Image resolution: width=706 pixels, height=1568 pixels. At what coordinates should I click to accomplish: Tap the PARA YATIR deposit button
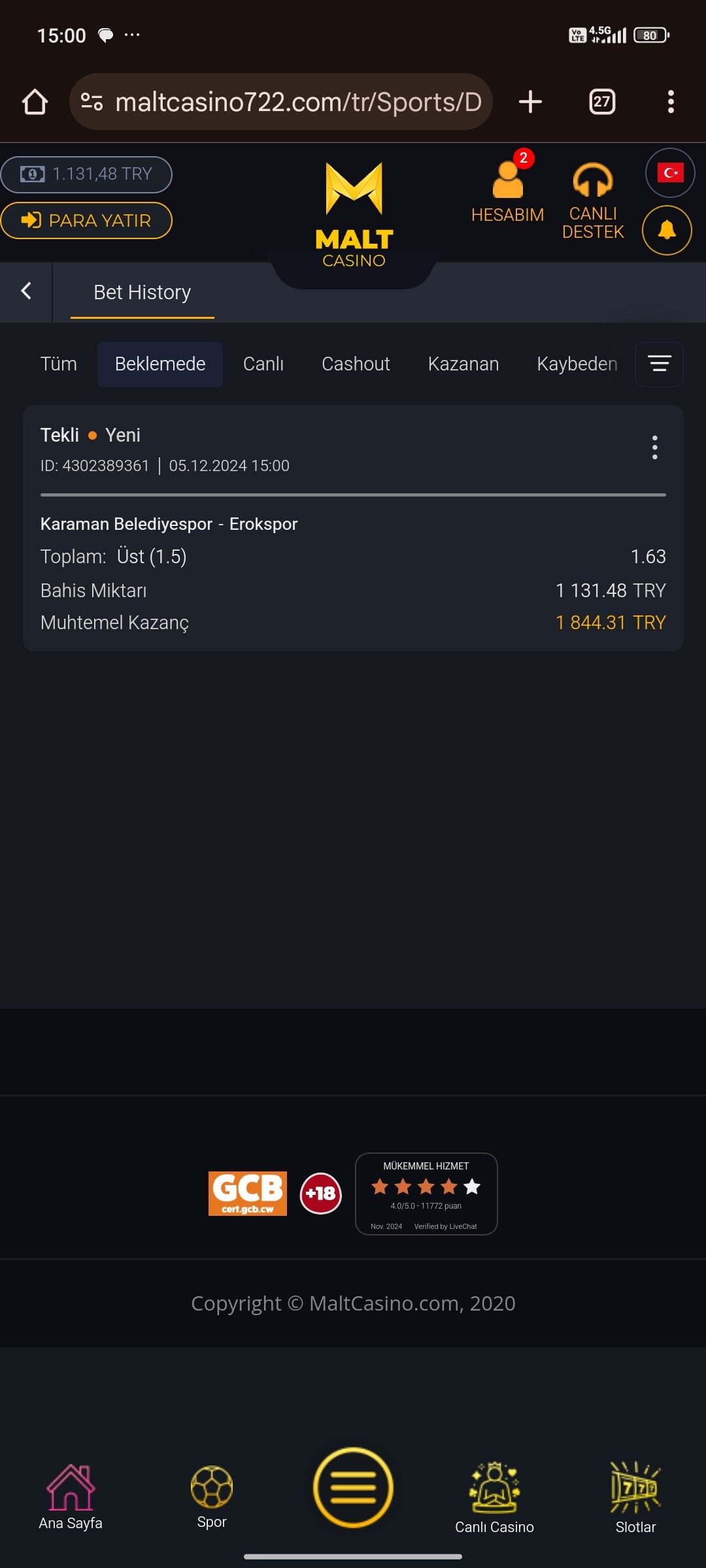(x=86, y=221)
